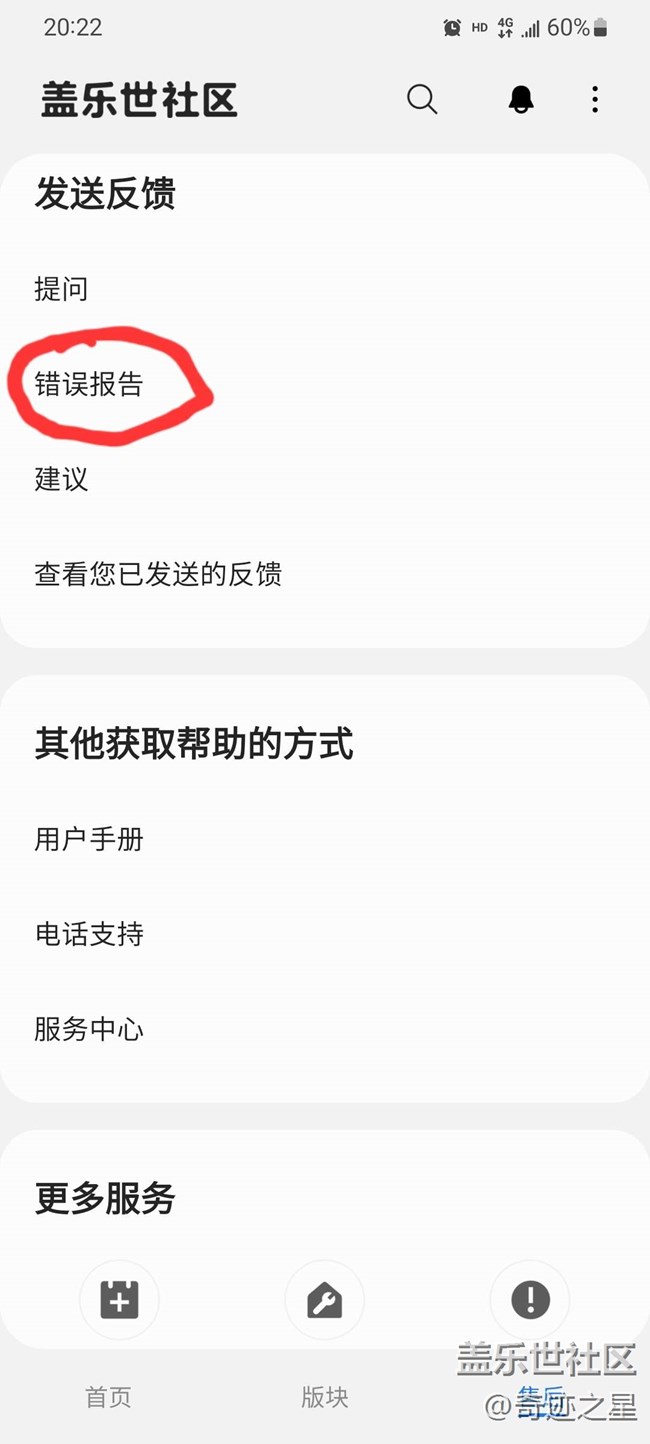Tap the calendar-plus icon under 更多服务
The height and width of the screenshot is (1444, 650).
(119, 1300)
